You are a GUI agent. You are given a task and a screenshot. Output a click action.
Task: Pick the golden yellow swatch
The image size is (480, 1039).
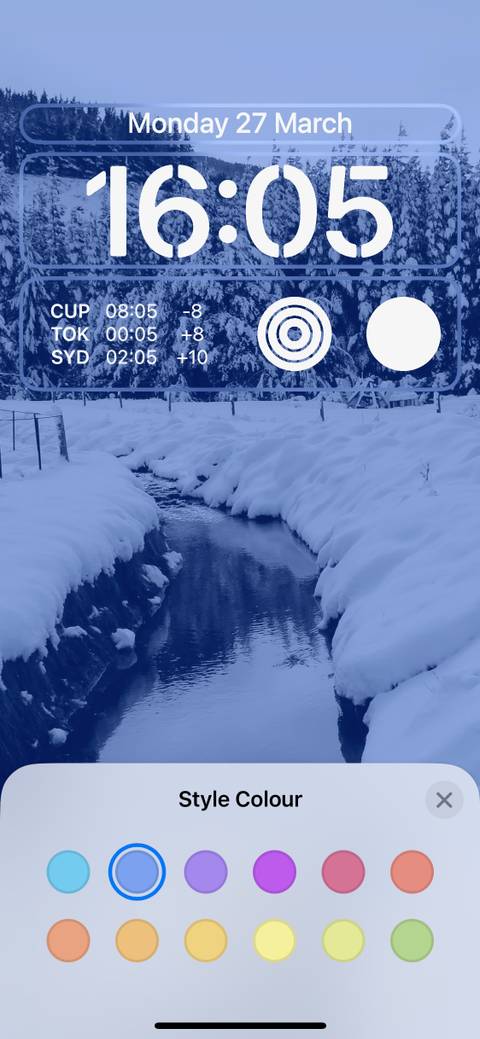[206, 940]
